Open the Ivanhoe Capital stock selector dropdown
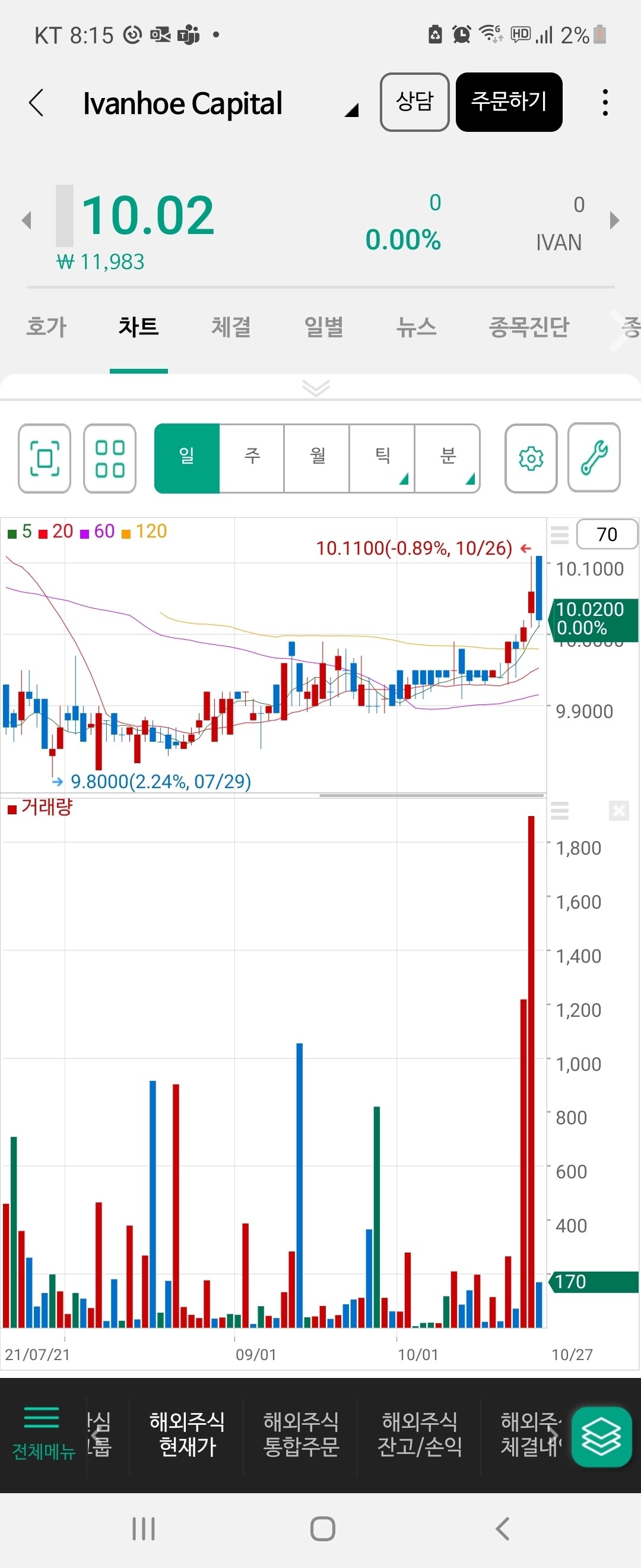This screenshot has height=1568, width=641. pyautogui.click(x=351, y=110)
